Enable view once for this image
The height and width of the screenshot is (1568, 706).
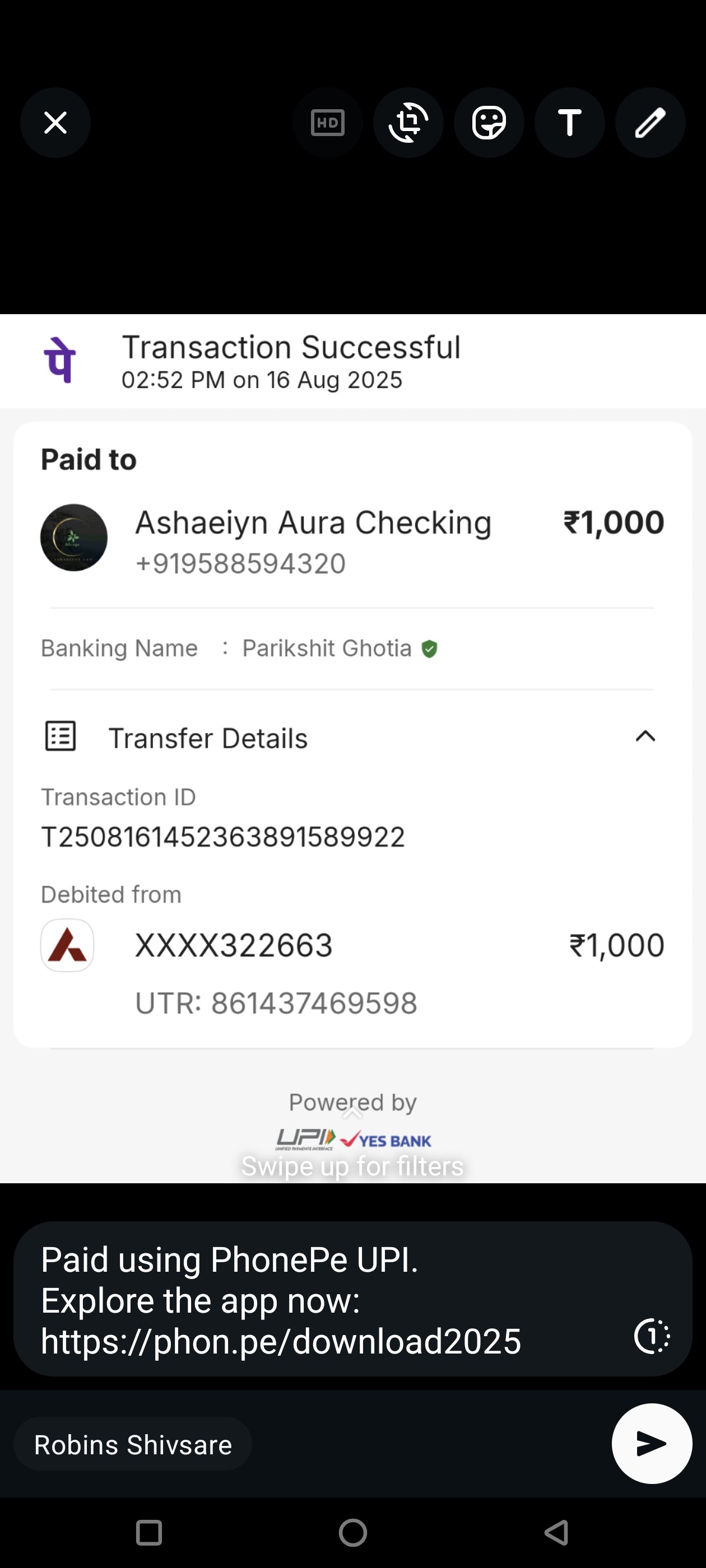point(652,1337)
